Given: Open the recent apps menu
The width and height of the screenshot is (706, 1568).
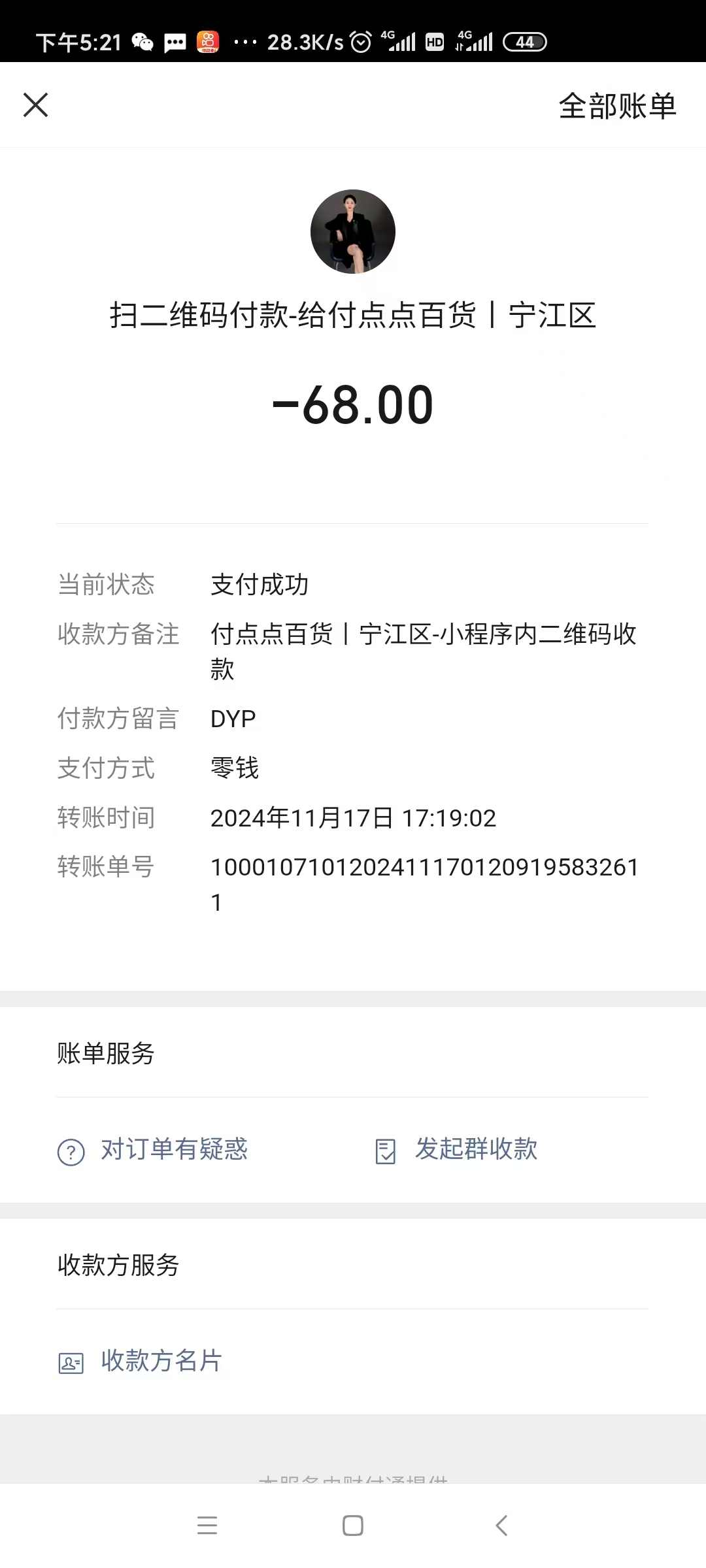Looking at the screenshot, I should pos(207,1526).
